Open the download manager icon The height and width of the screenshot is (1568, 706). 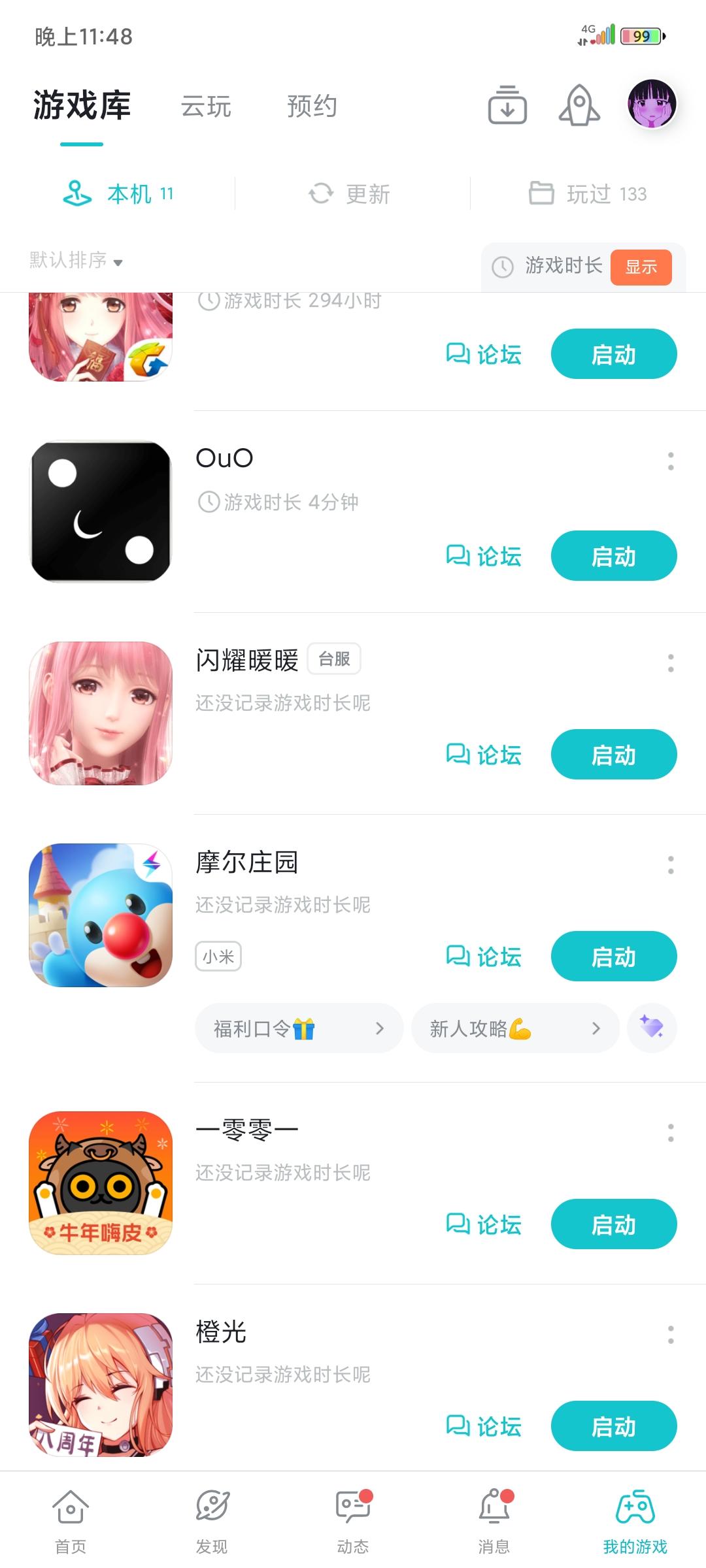pos(508,106)
